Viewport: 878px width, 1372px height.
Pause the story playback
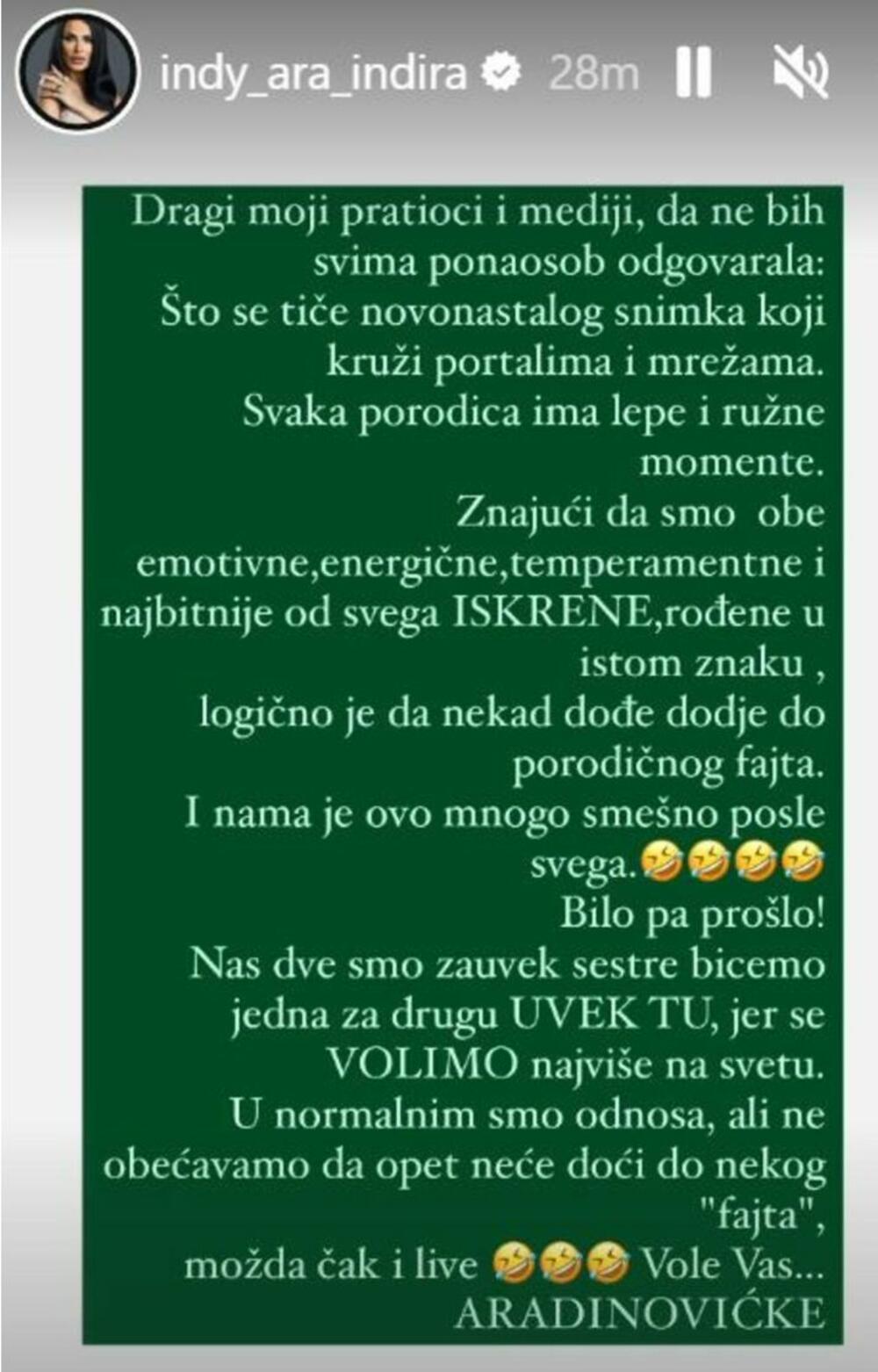click(693, 72)
